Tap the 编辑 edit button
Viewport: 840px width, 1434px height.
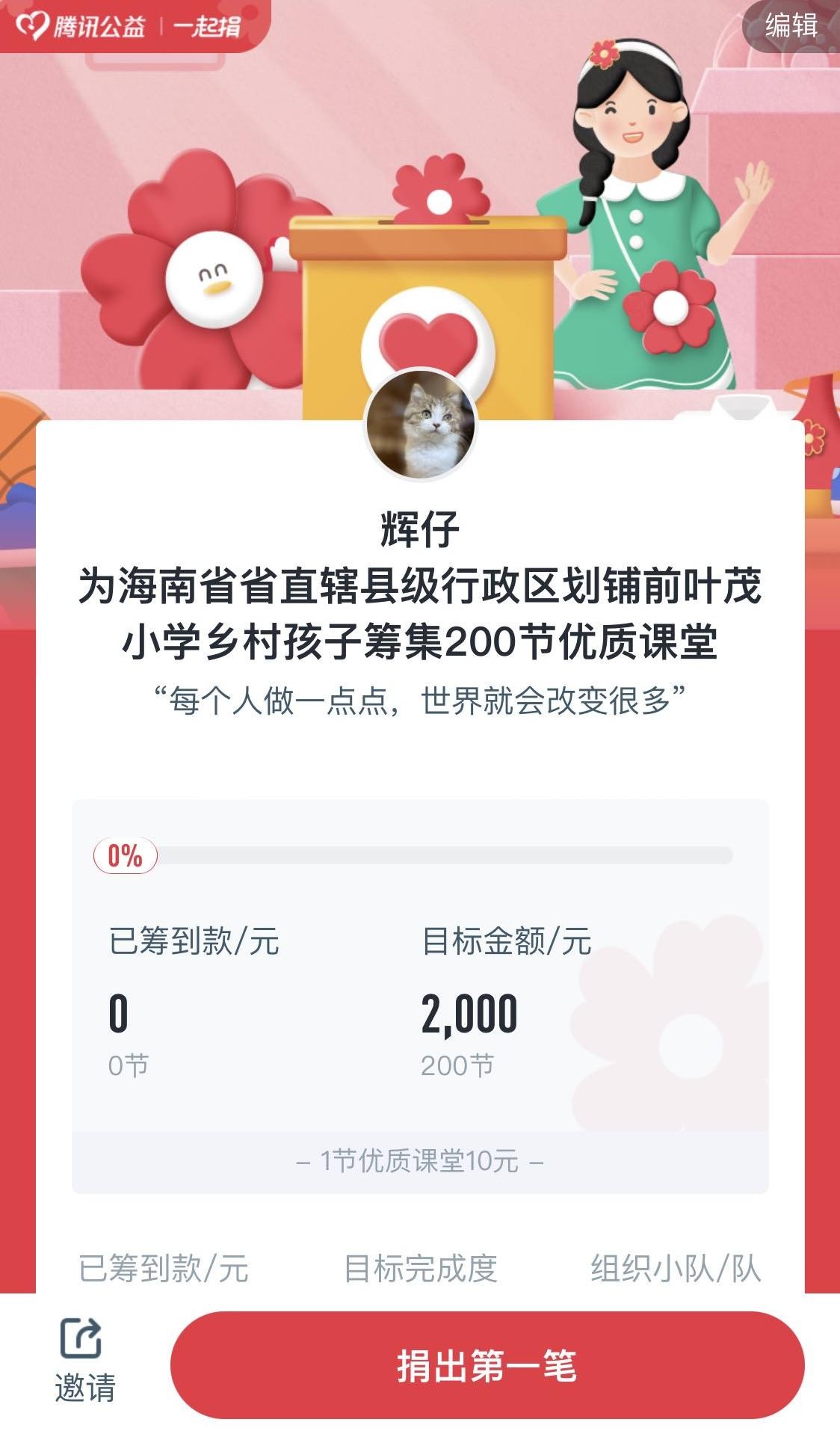pyautogui.click(x=791, y=26)
